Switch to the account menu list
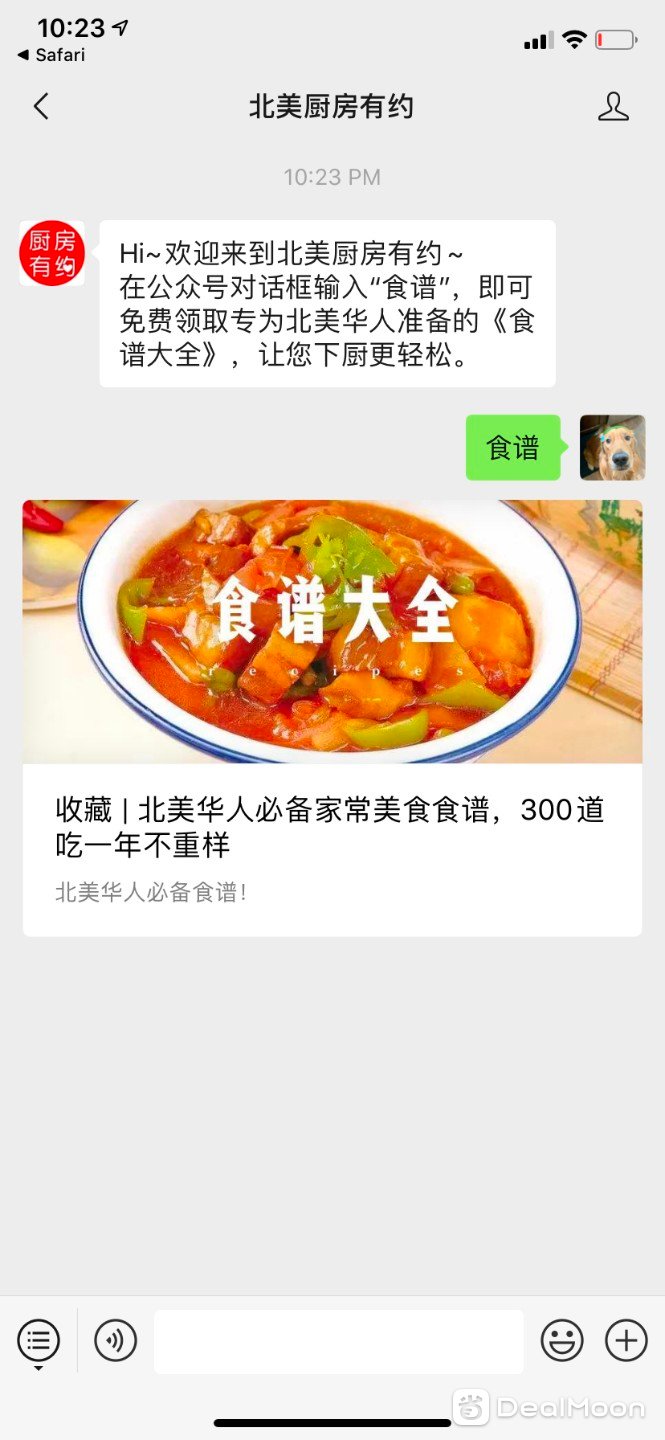The height and width of the screenshot is (1440, 665). (x=38, y=1340)
